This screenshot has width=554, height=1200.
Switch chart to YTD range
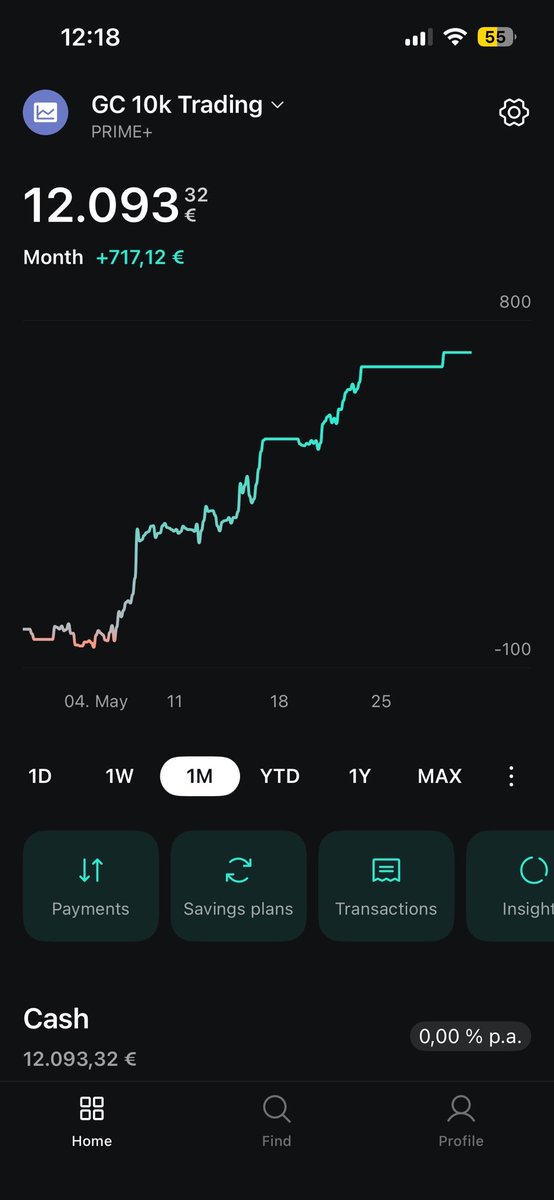(x=280, y=776)
